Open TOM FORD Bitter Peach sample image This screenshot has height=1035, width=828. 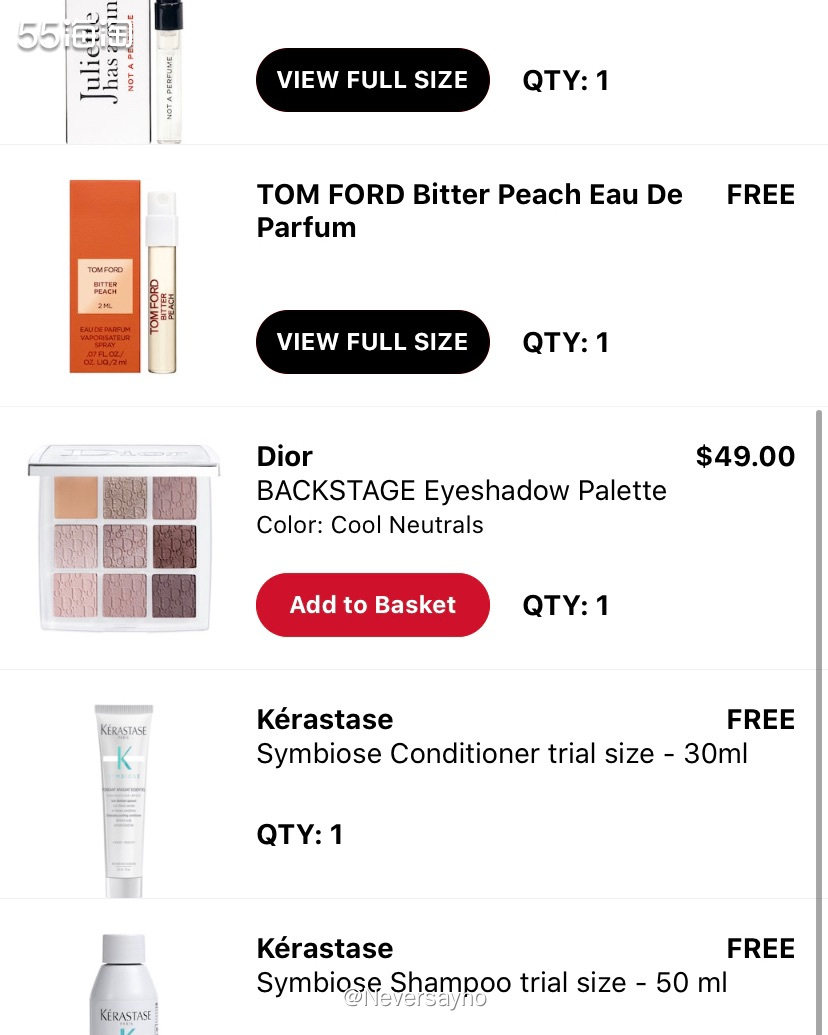(124, 277)
